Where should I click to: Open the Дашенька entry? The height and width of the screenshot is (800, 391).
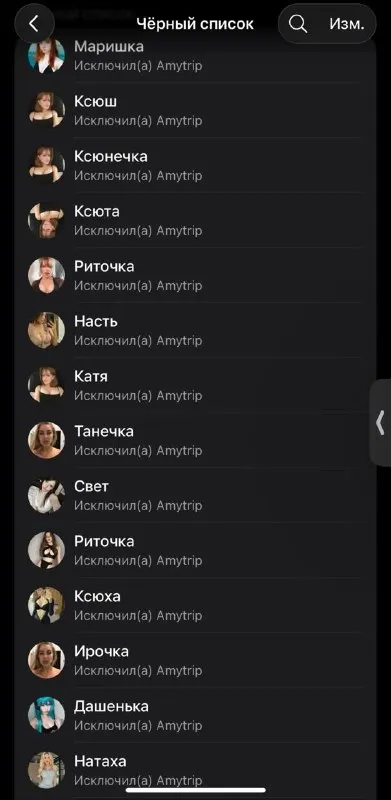click(x=196, y=715)
